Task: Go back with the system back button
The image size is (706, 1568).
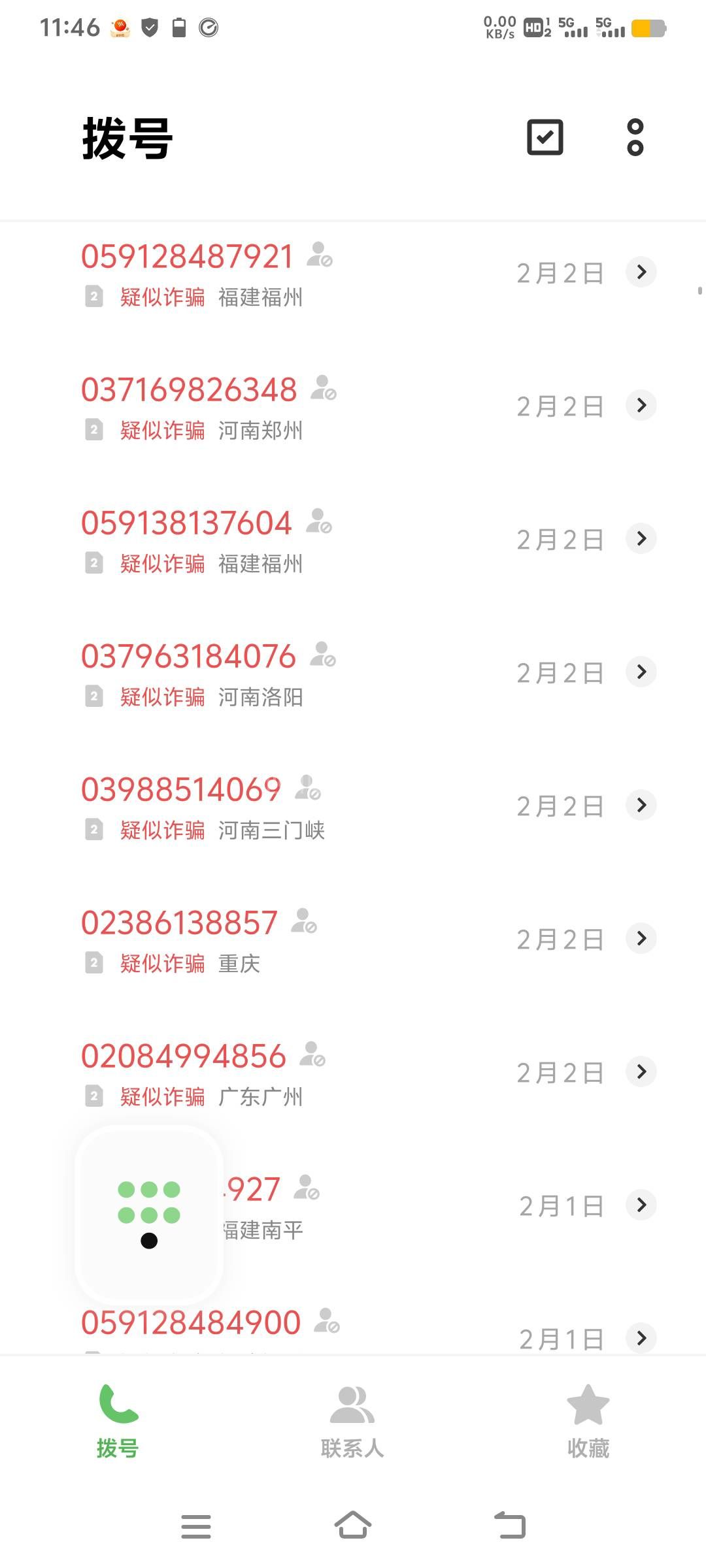Action: [510, 1526]
